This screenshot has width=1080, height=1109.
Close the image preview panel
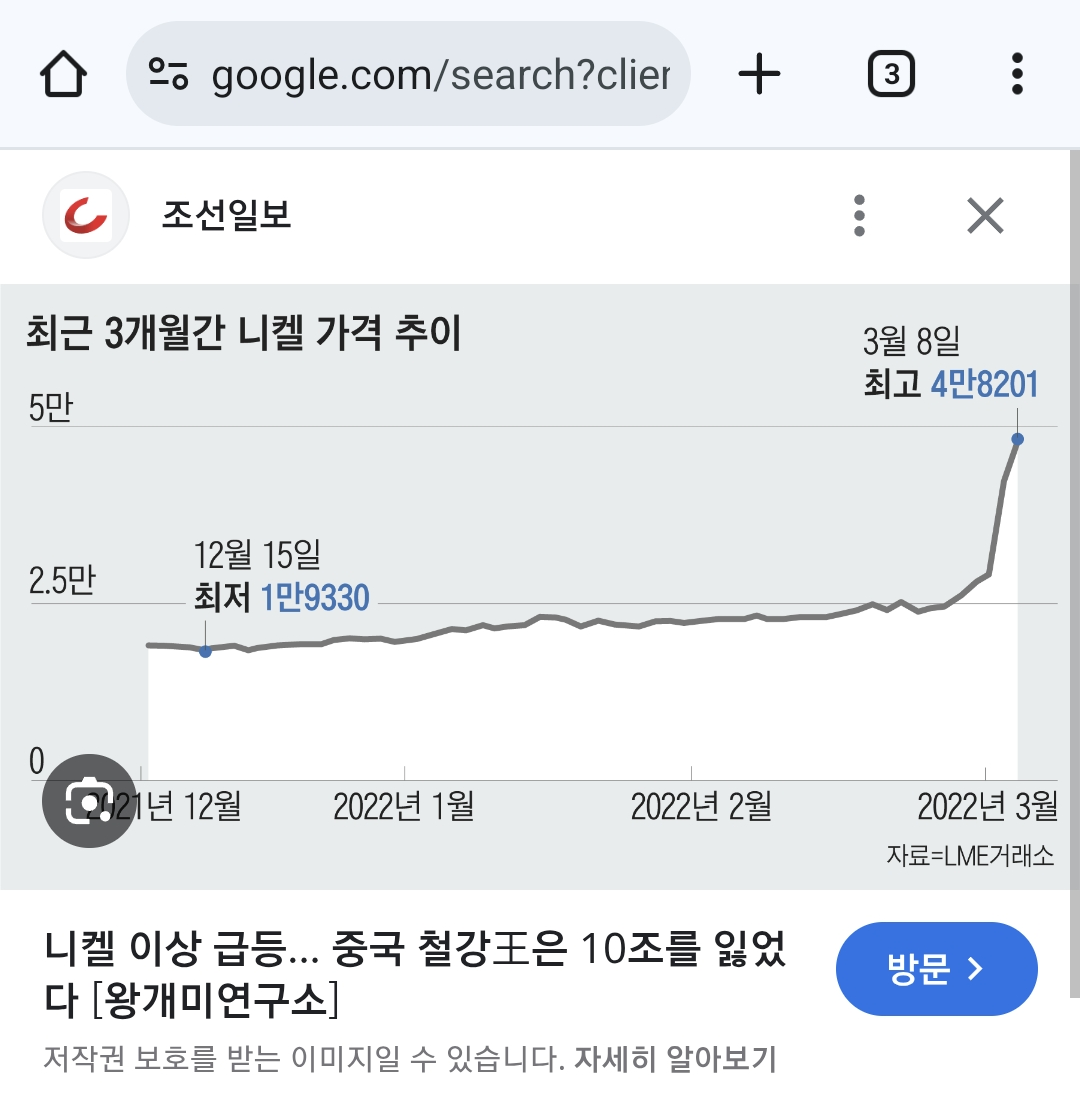click(x=985, y=215)
